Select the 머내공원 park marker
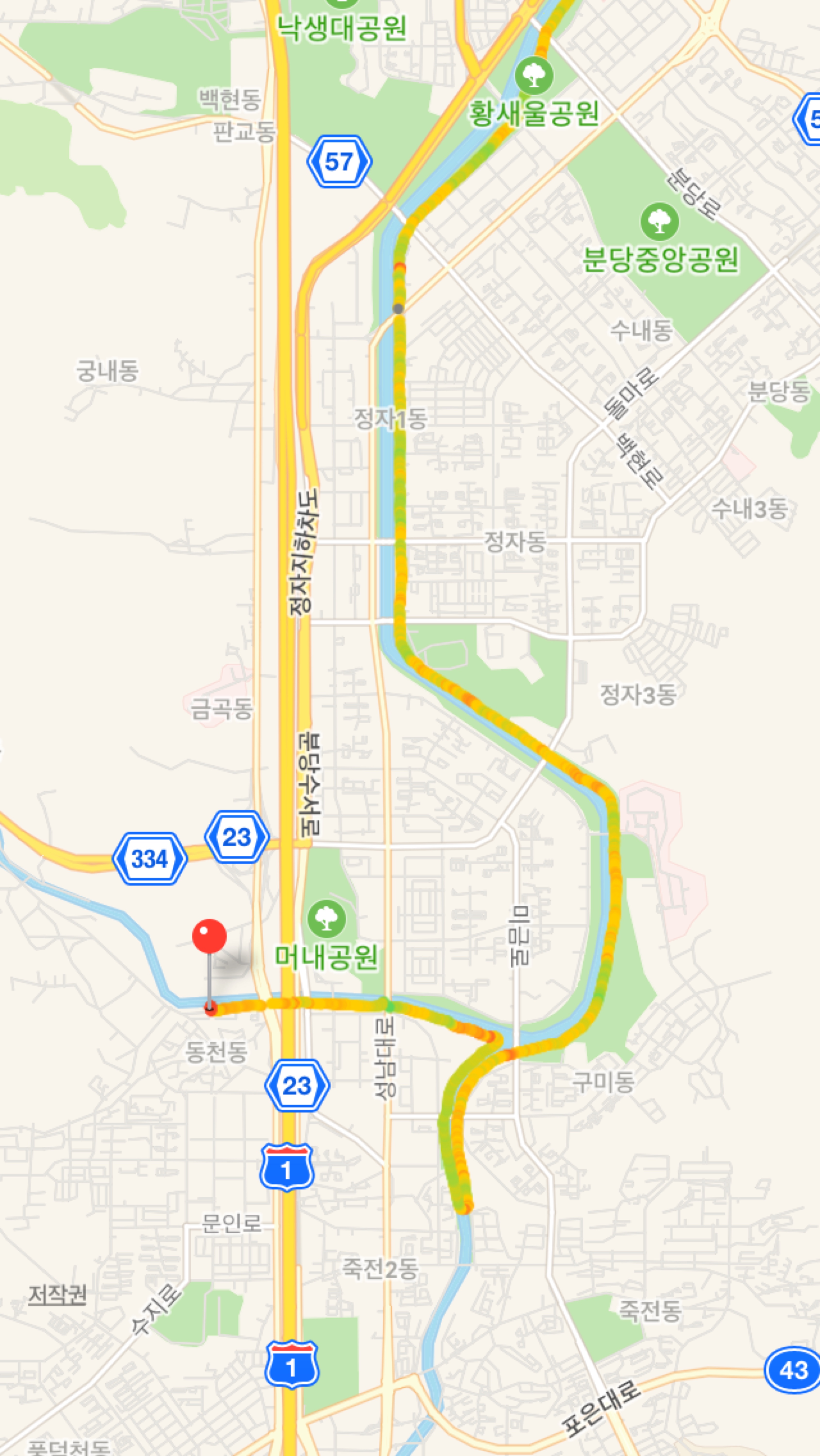Image resolution: width=820 pixels, height=1456 pixels. 326,919
